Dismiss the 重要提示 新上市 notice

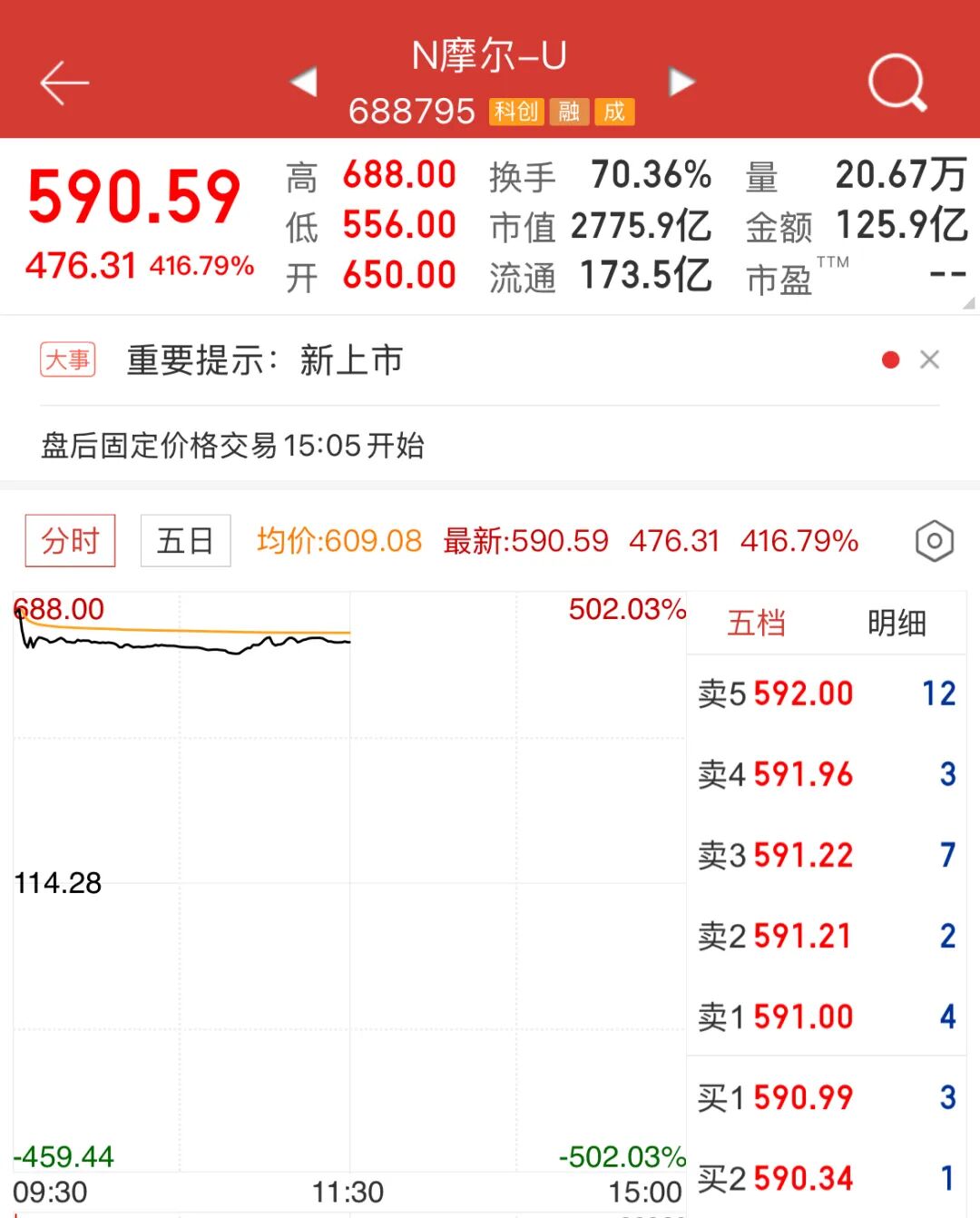929,360
